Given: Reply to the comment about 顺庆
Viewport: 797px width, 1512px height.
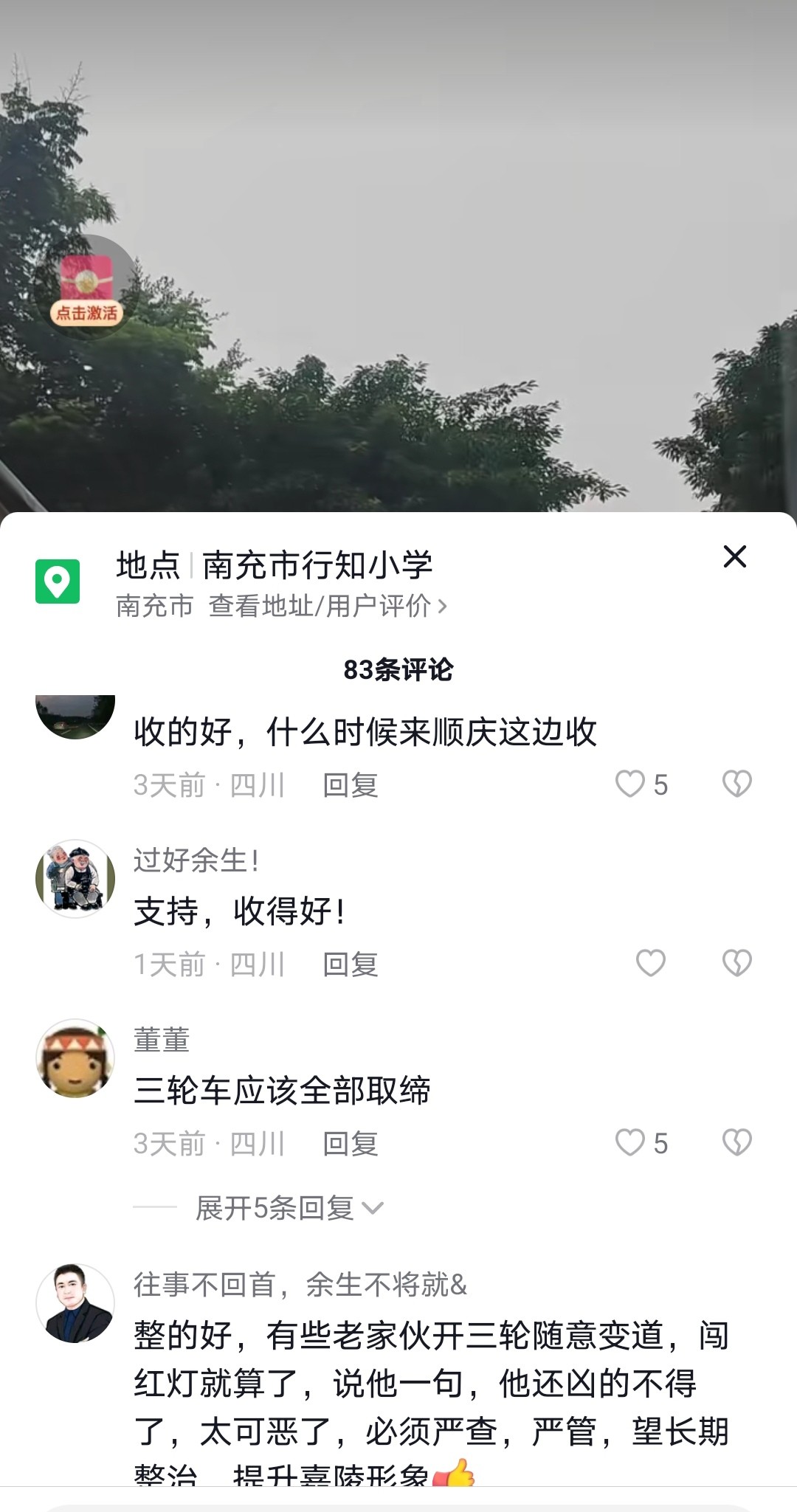Looking at the screenshot, I should (350, 785).
